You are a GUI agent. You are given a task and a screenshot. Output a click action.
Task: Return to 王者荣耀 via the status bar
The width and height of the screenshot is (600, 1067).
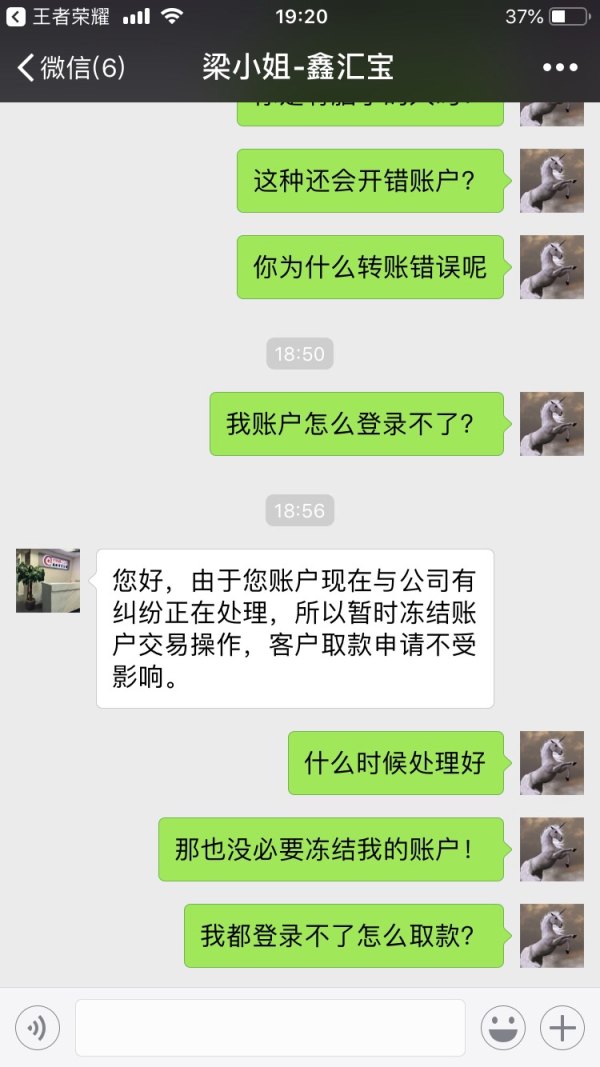(58, 16)
